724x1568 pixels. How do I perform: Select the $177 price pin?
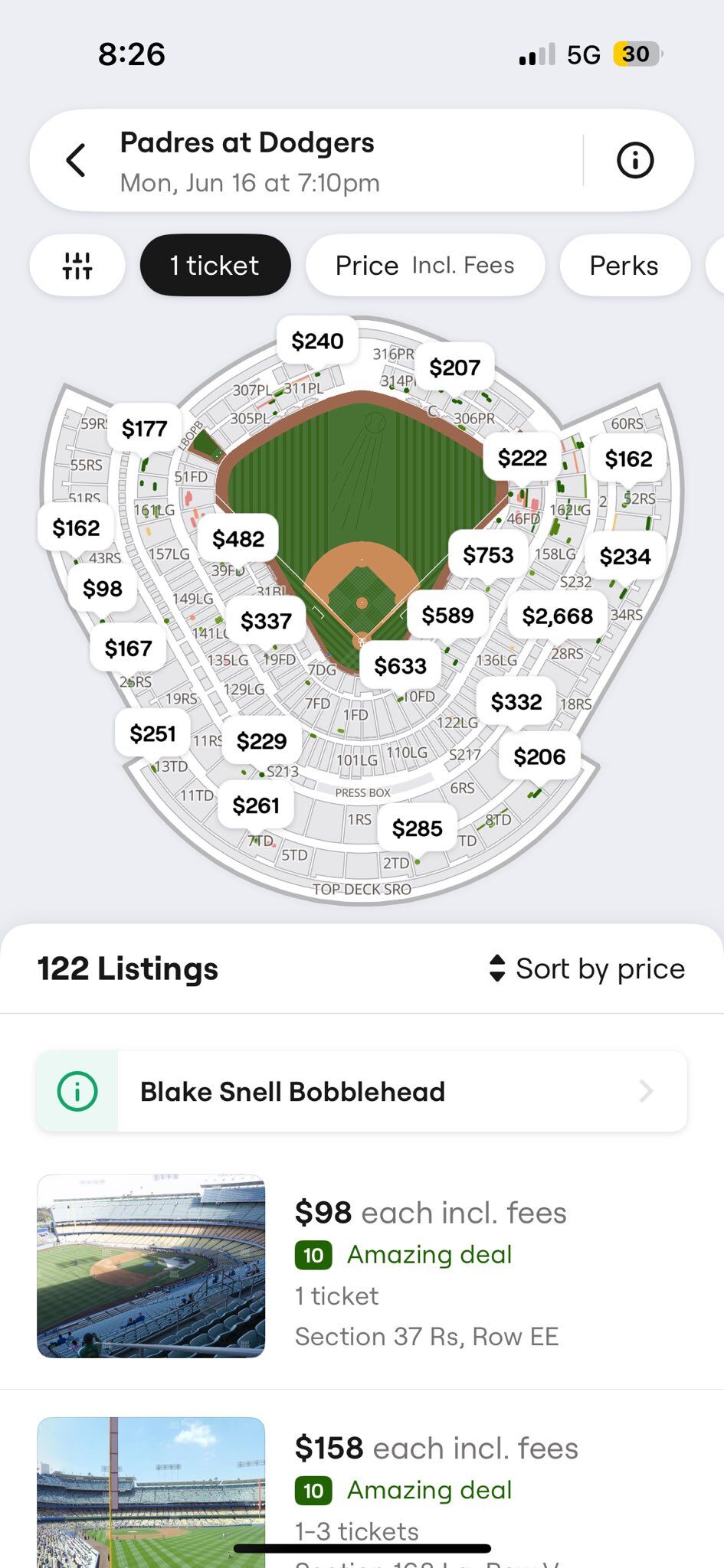[x=144, y=428]
